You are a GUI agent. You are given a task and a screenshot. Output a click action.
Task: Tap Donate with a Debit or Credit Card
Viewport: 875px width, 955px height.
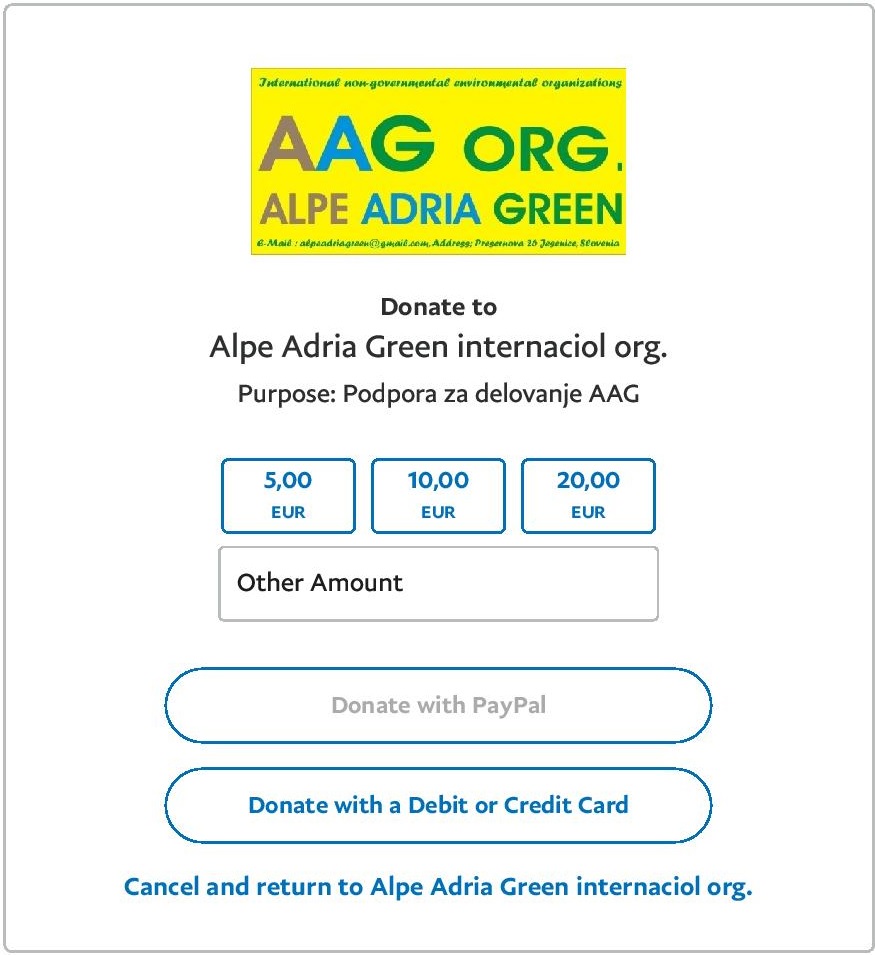(x=438, y=805)
